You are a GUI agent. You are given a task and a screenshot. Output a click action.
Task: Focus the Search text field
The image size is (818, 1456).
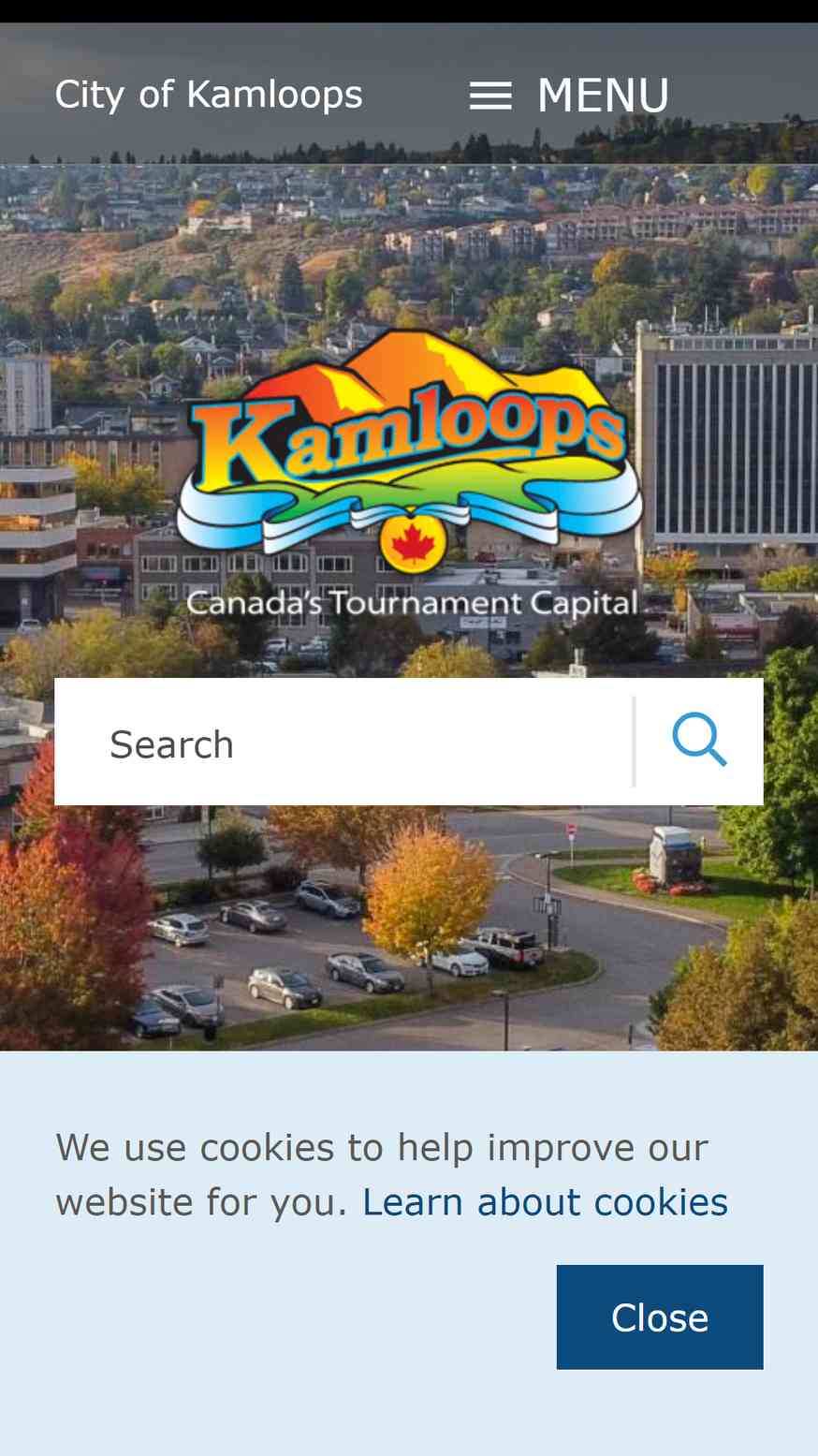click(343, 743)
